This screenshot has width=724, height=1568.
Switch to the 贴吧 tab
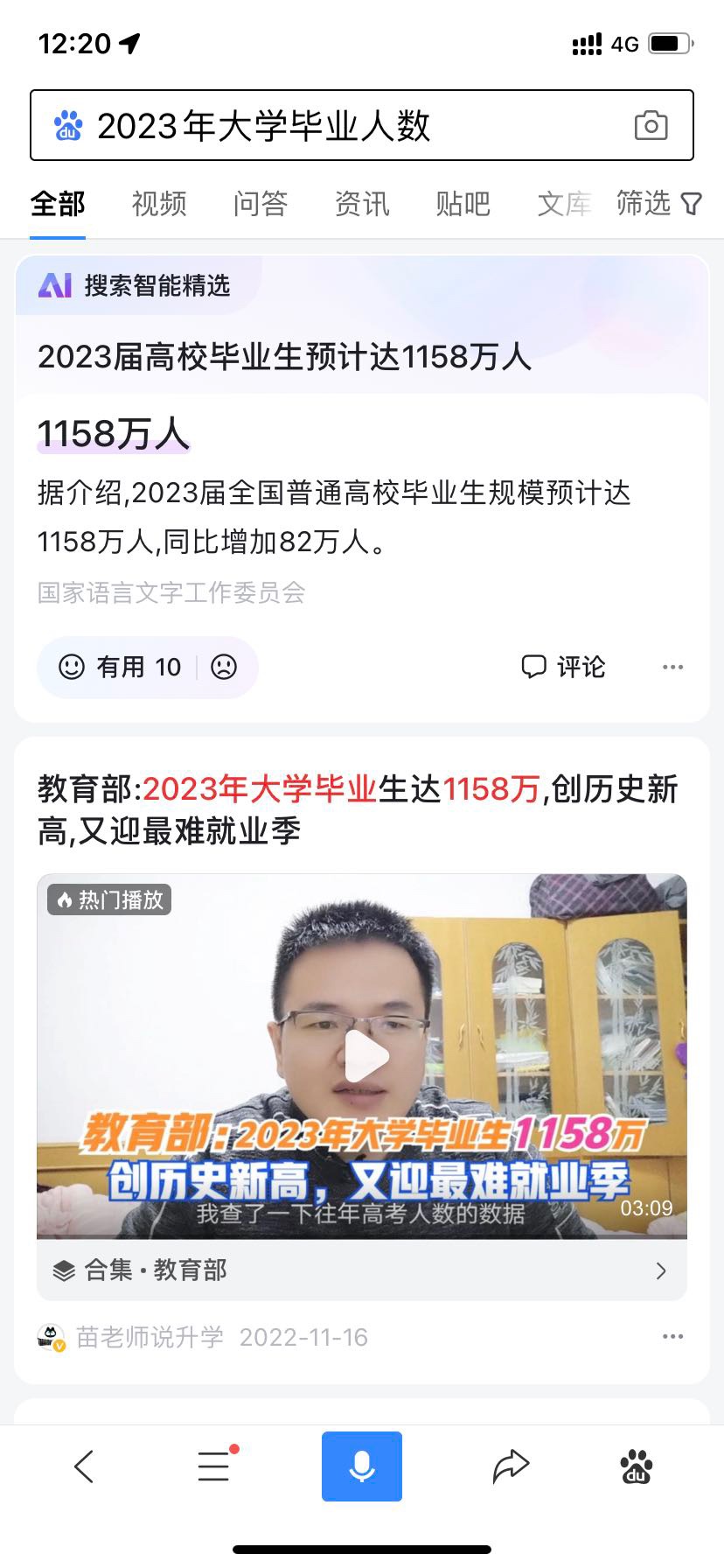tap(463, 204)
